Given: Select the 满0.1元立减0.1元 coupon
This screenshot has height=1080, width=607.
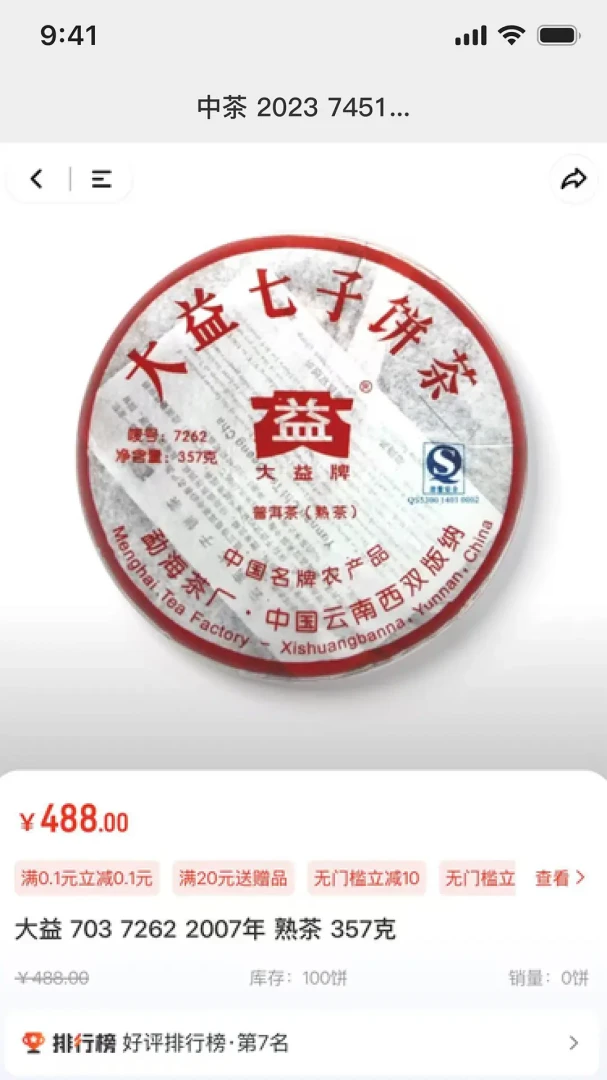Looking at the screenshot, I should coord(87,878).
